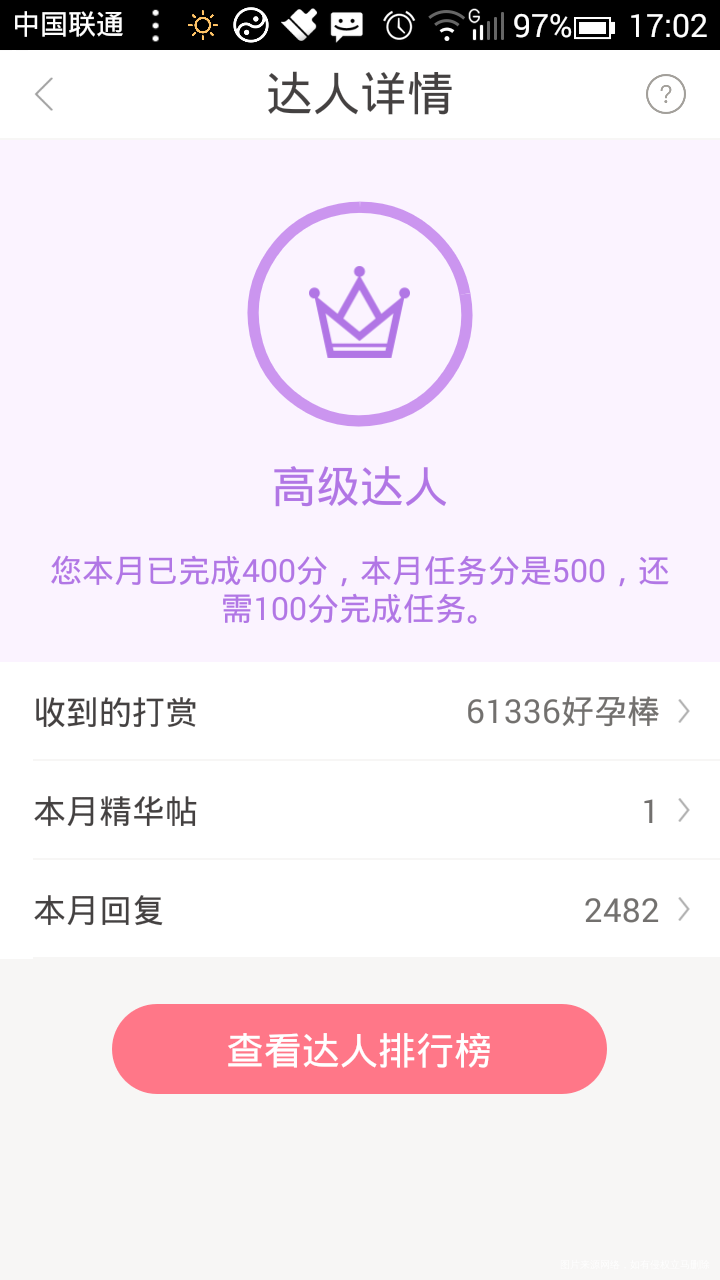Tap the brightness sun icon in status bar
This screenshot has width=720, height=1280.
click(201, 27)
